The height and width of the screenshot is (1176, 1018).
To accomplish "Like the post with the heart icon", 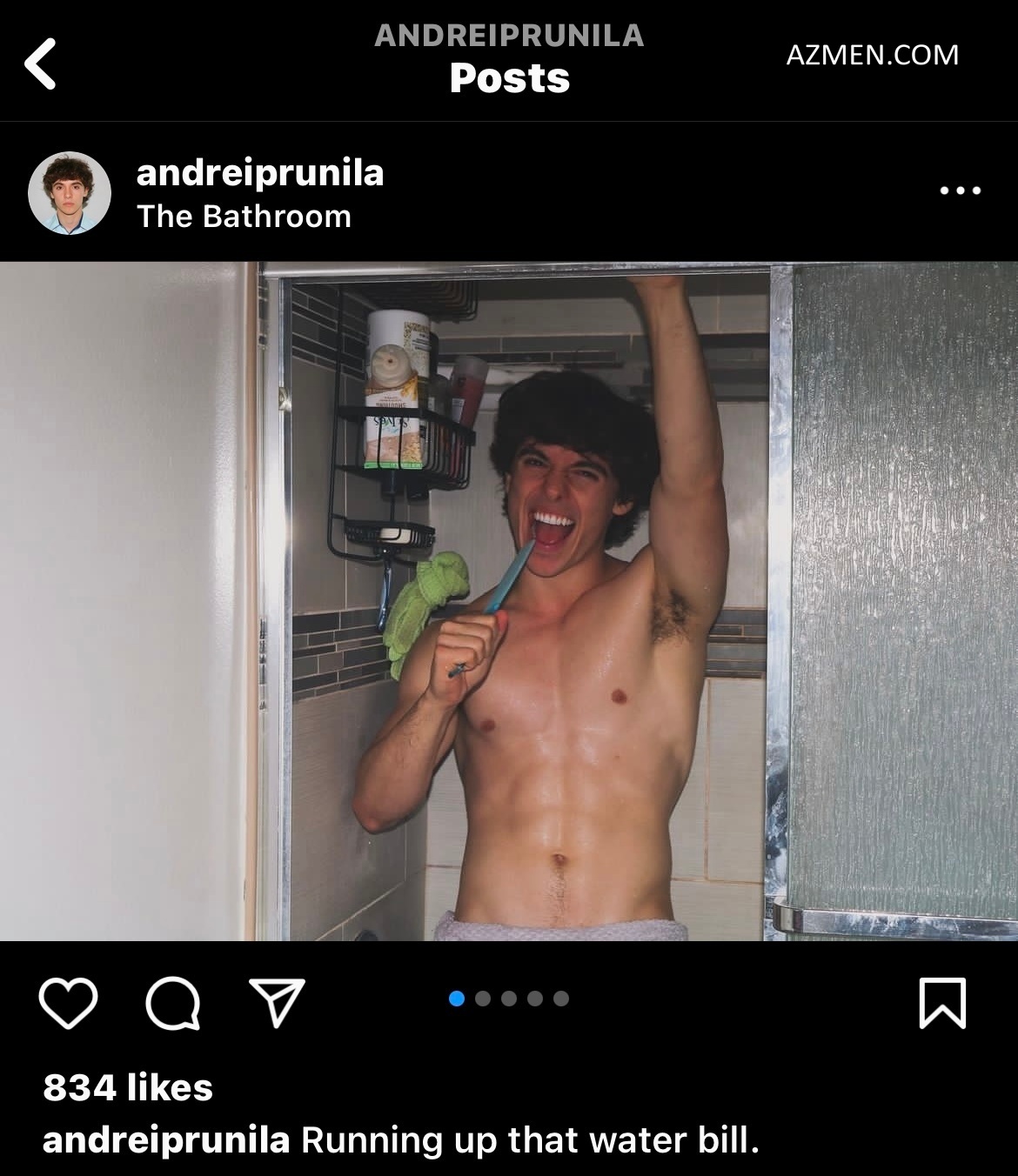I will (x=68, y=1003).
